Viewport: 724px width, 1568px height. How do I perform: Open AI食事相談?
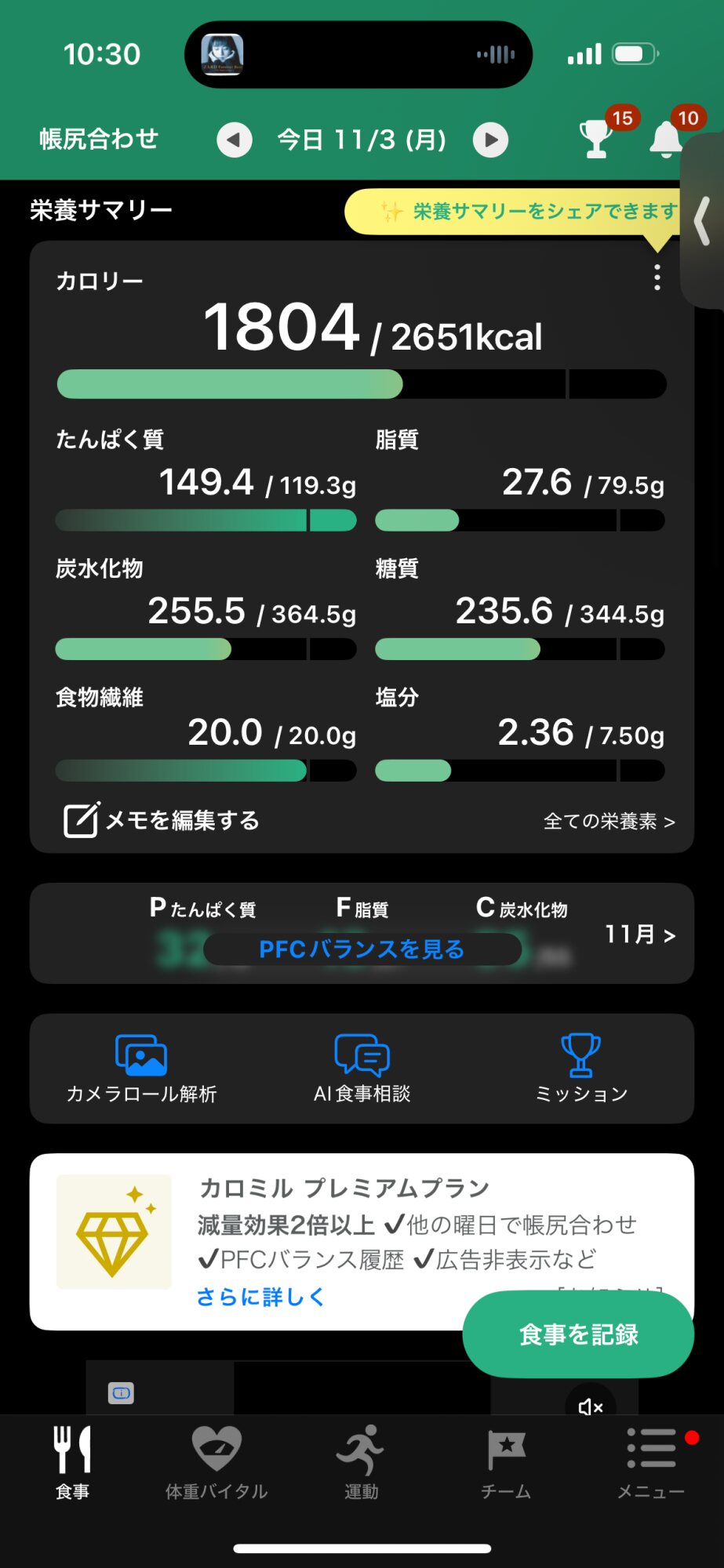(x=362, y=1069)
